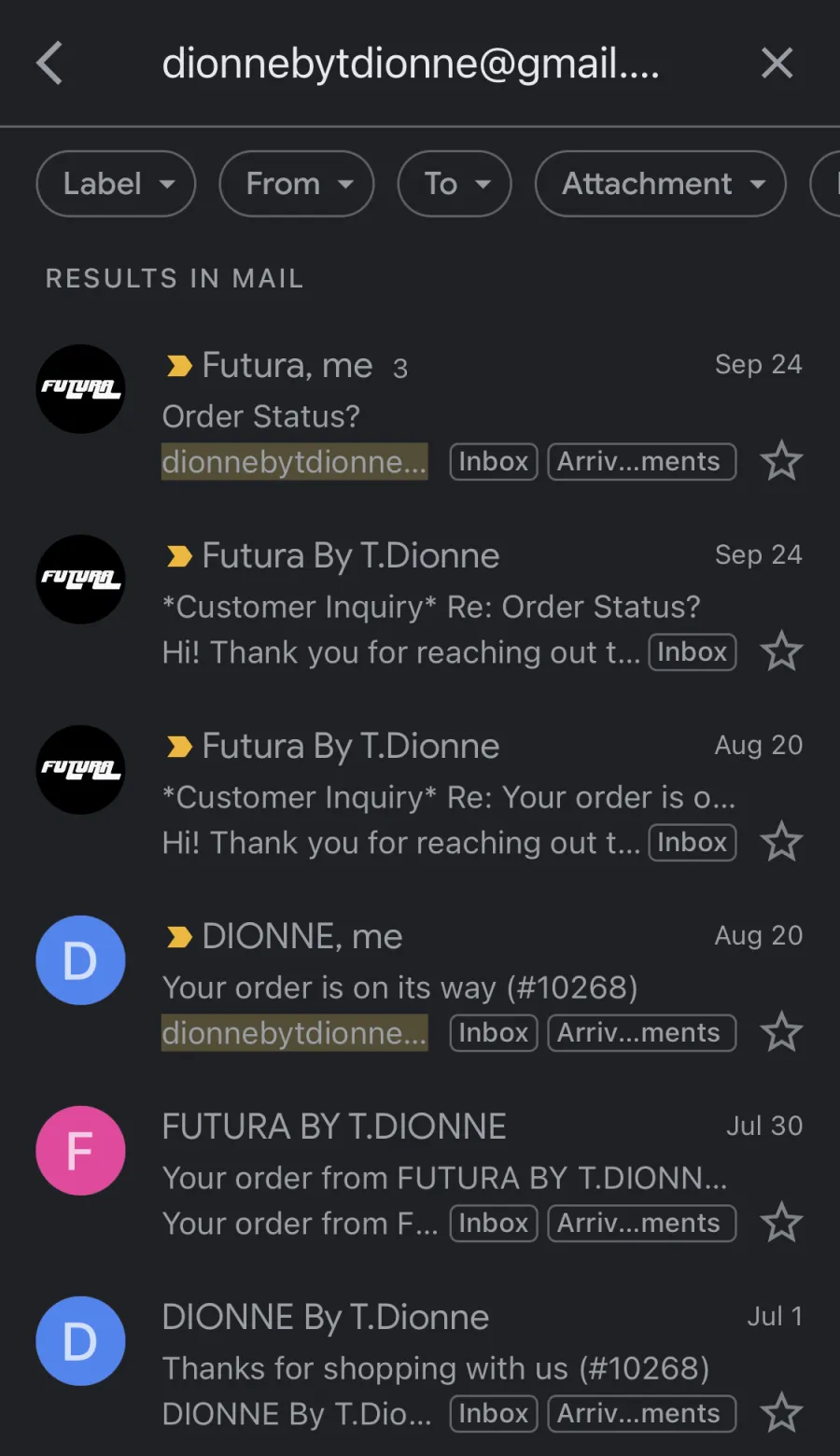Star the Sep 24 Customer Inquiry email
The height and width of the screenshot is (1456, 840).
pos(781,652)
